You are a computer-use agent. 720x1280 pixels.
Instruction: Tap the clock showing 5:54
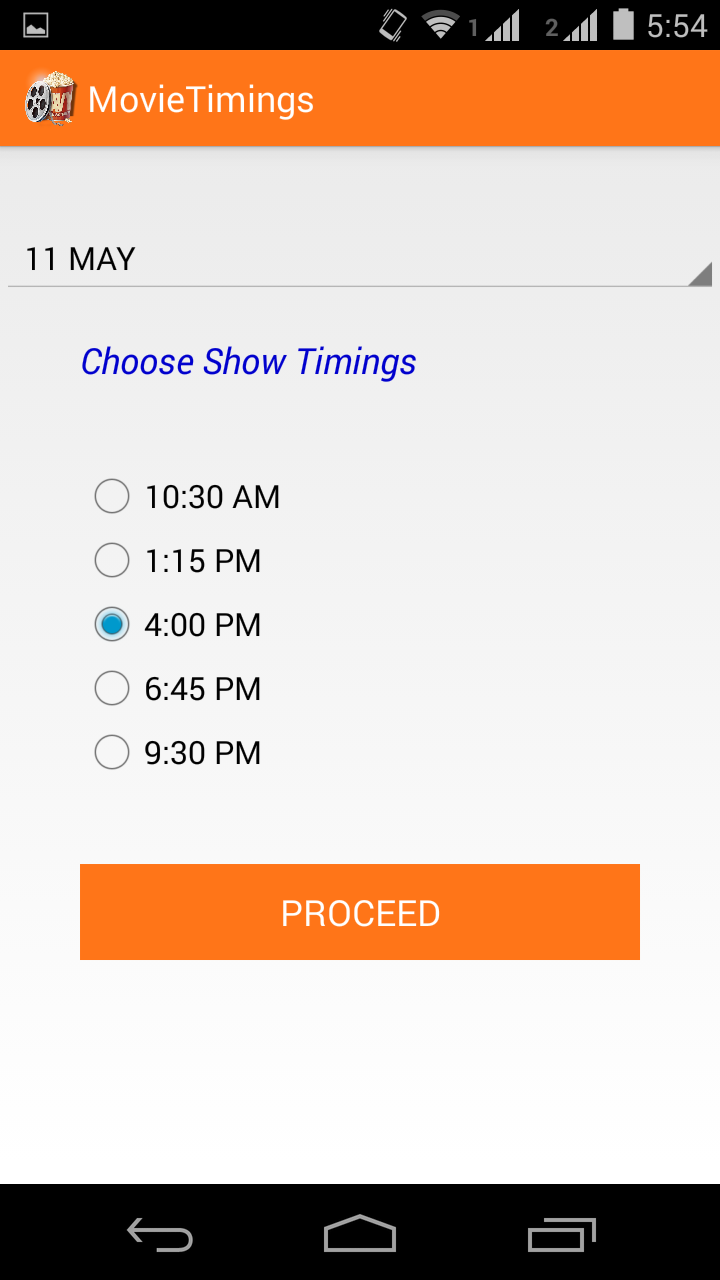679,24
